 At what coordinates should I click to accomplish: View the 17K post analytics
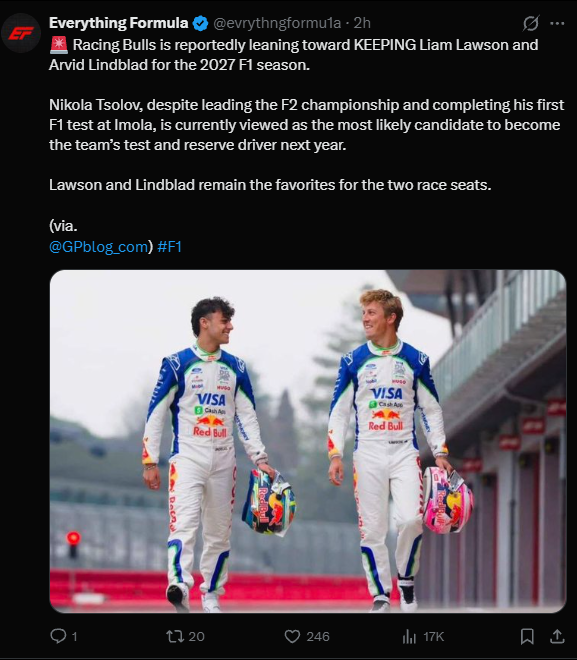tap(423, 636)
